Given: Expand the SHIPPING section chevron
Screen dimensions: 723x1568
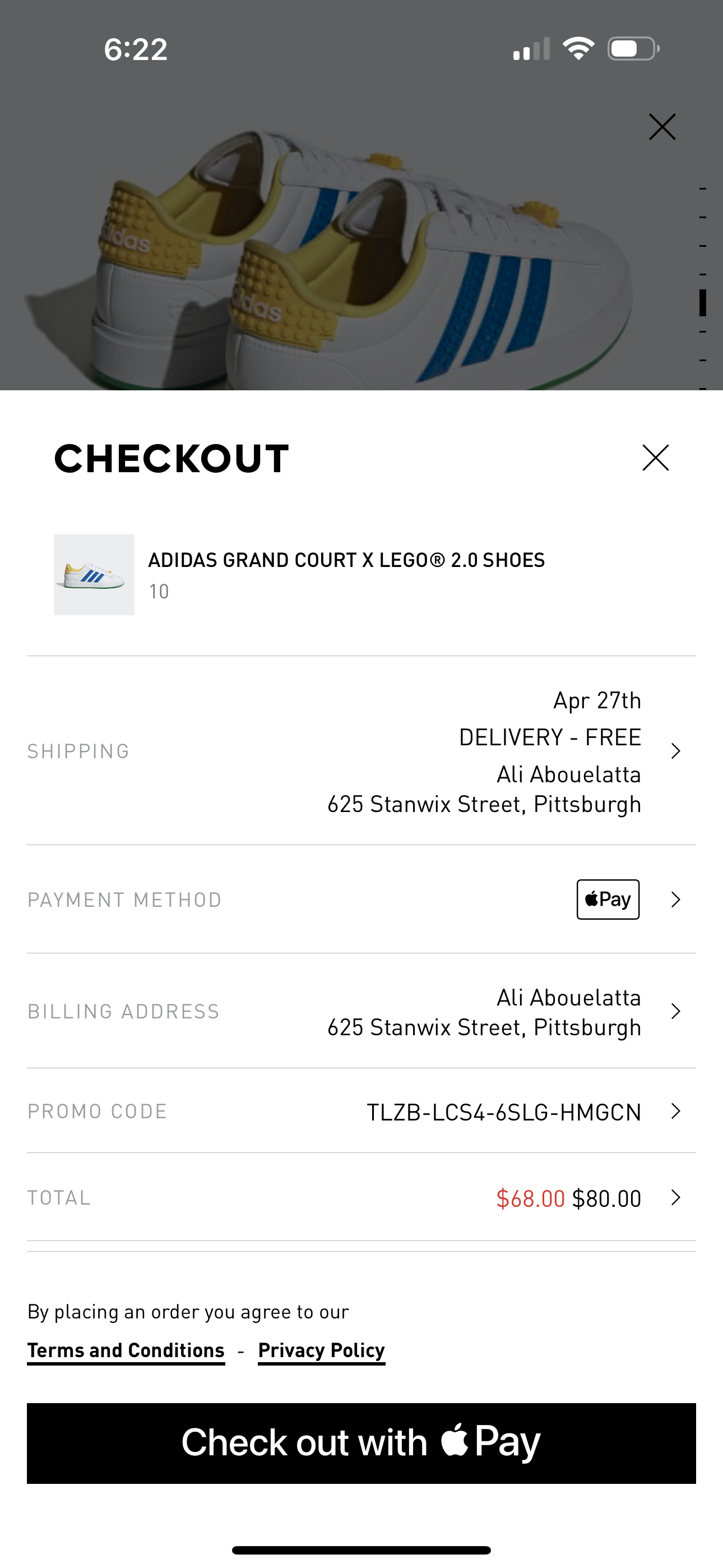Looking at the screenshot, I should (675, 751).
